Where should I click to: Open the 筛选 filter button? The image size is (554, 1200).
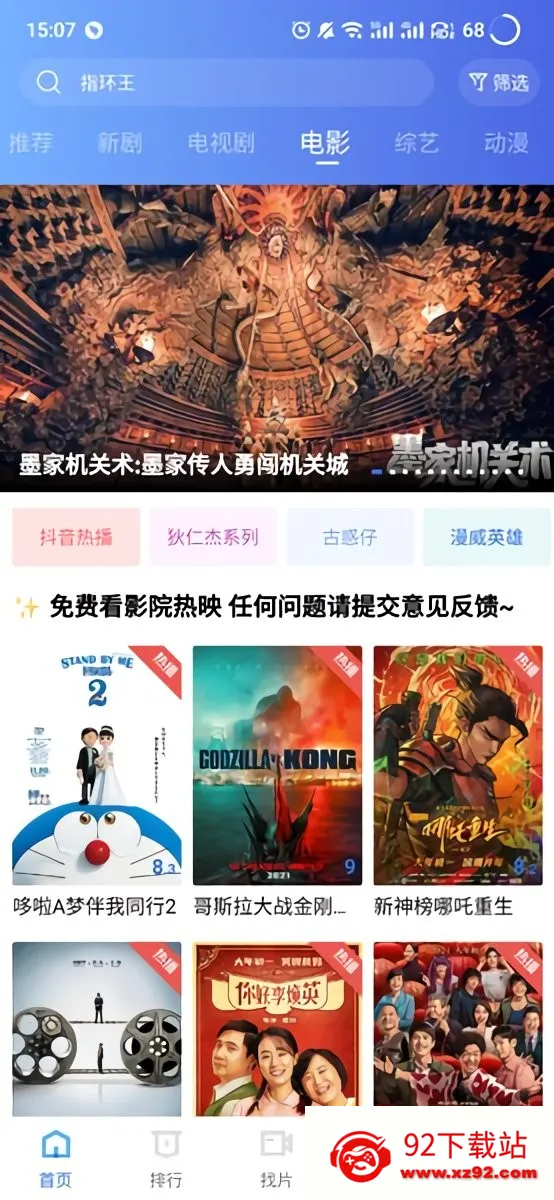click(x=498, y=83)
